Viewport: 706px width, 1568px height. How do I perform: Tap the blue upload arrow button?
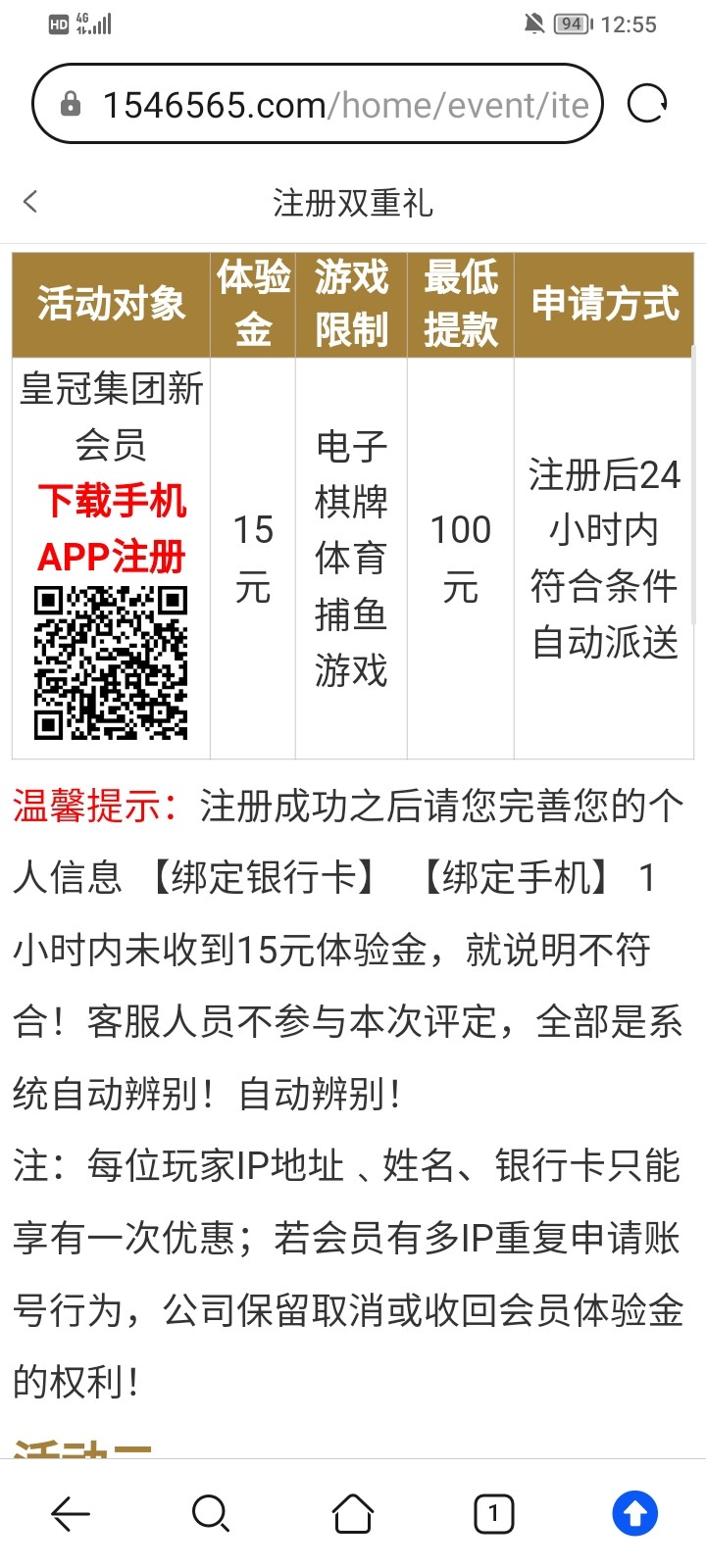634,1514
